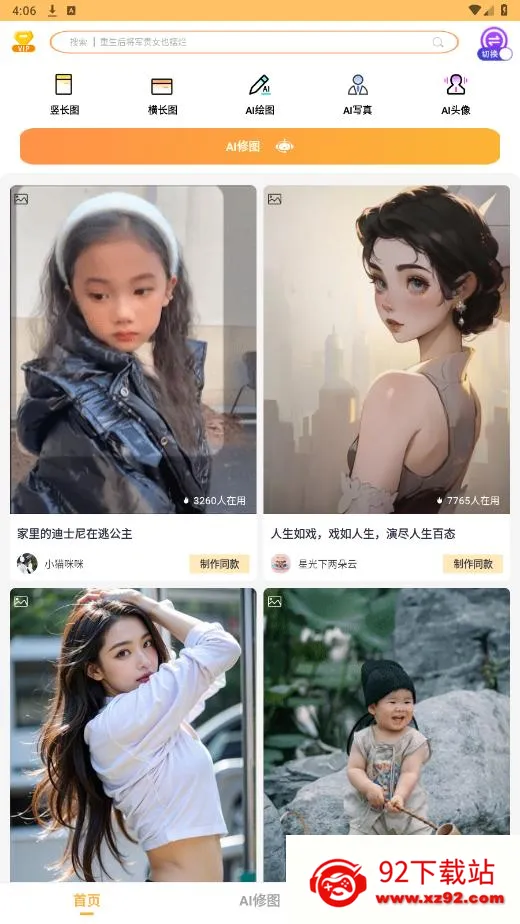Open the 横长图 category
Viewport: 520px width, 924px height.
pos(162,94)
